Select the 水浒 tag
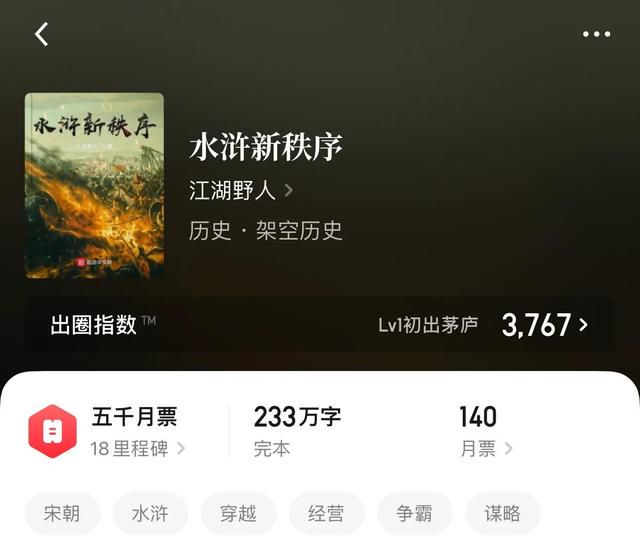Screen dimensions: 640x555 [x=150, y=514]
